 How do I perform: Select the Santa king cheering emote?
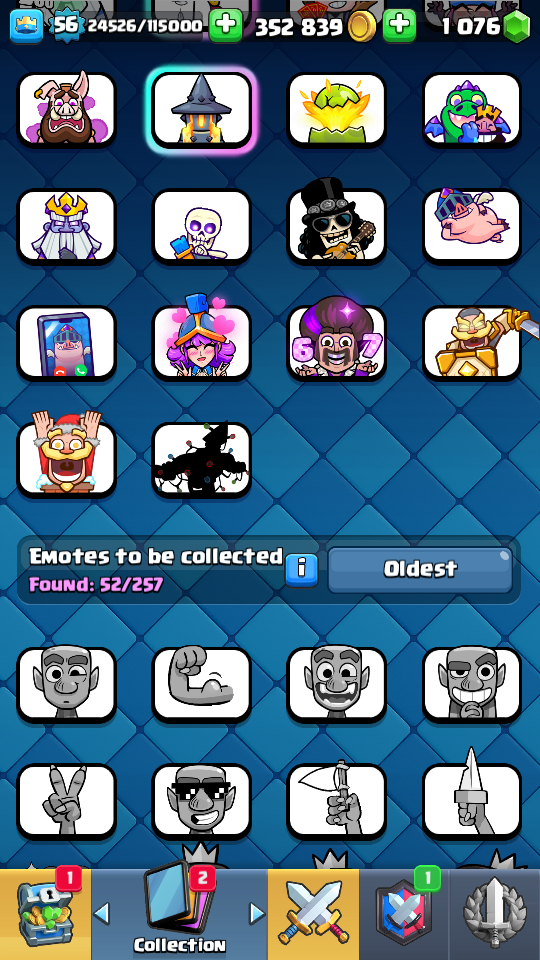(x=66, y=459)
